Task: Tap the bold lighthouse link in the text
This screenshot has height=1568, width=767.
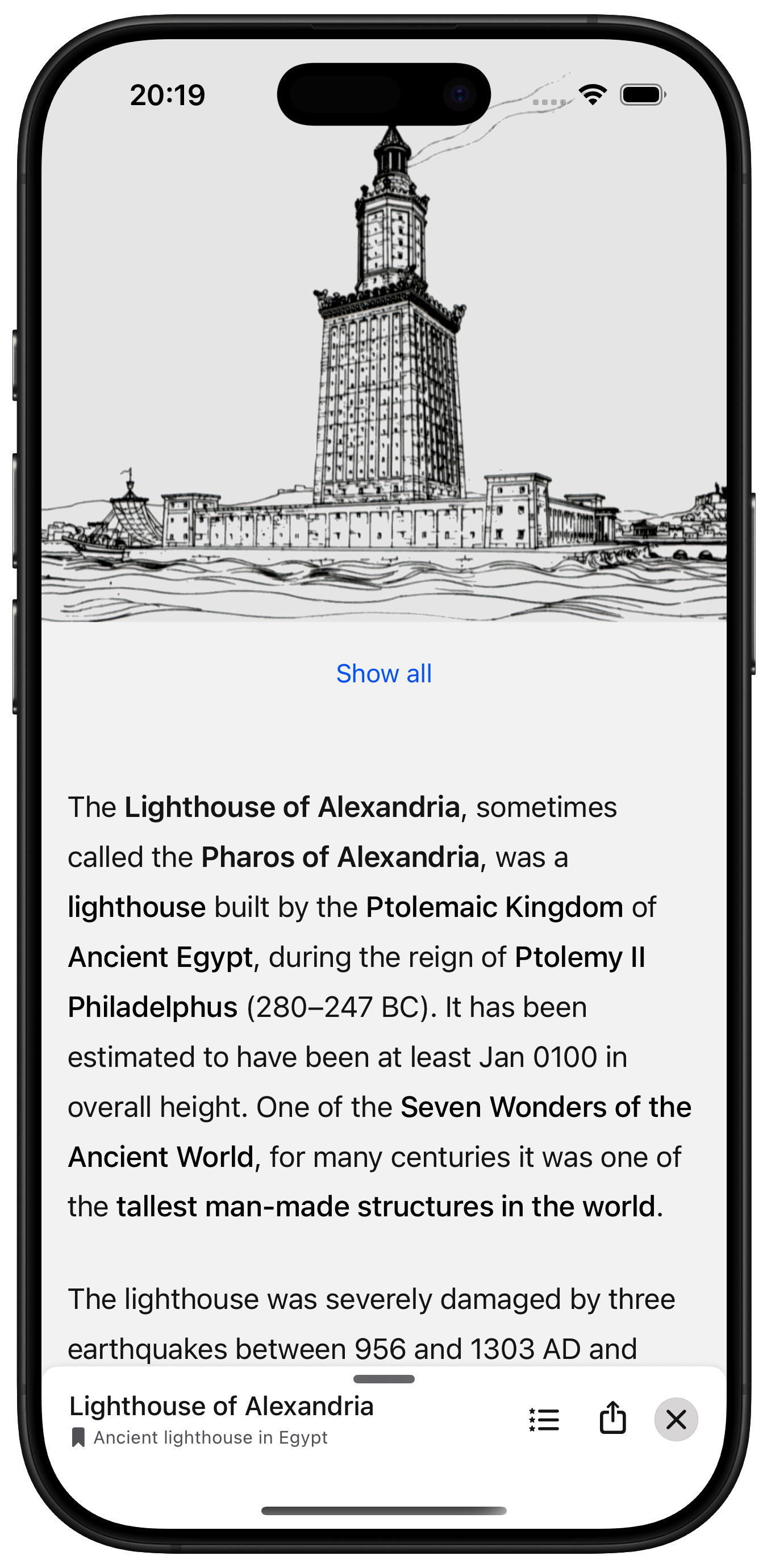Action: pyautogui.click(x=136, y=907)
